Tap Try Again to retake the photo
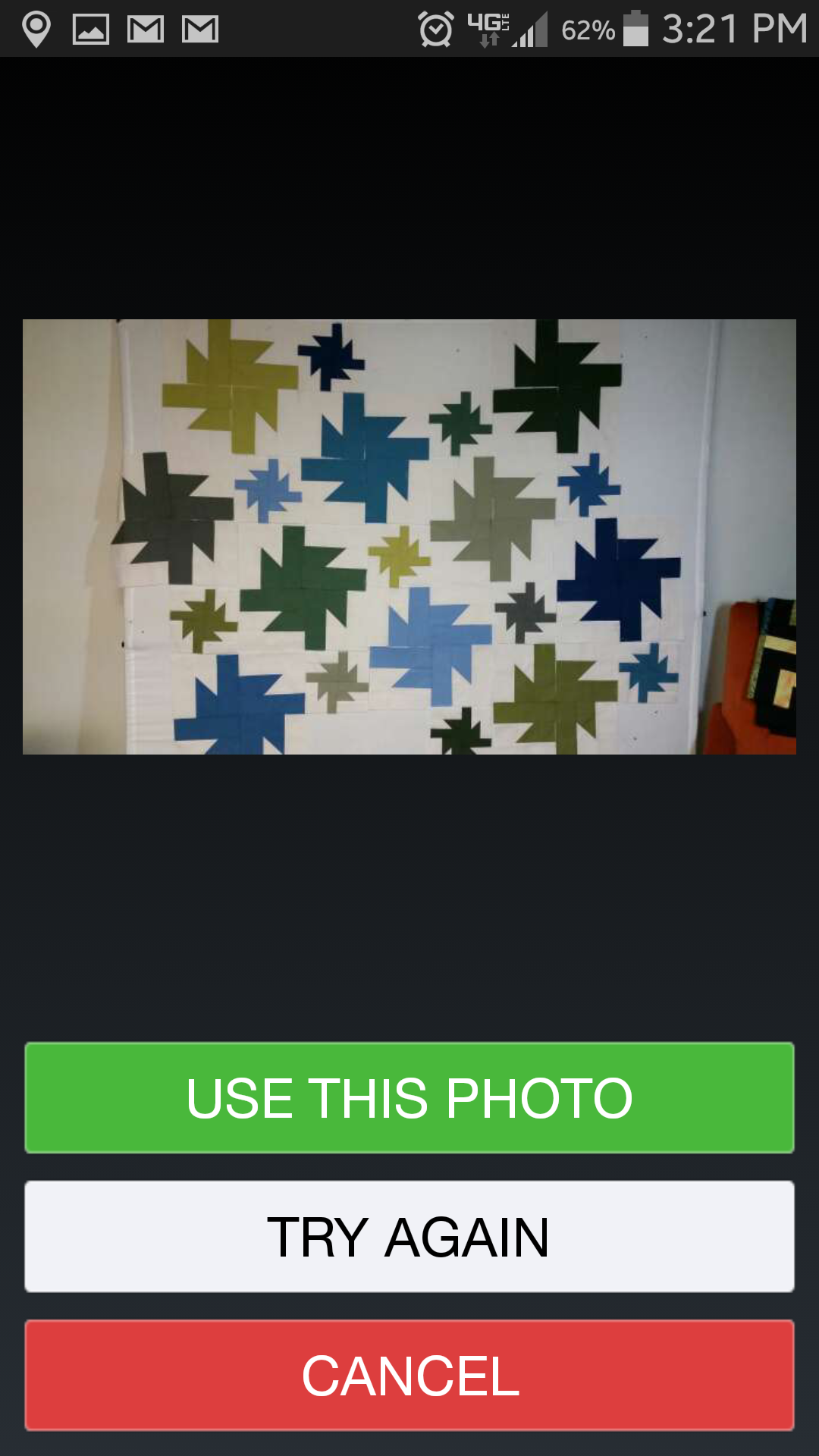819x1456 pixels. click(409, 1236)
